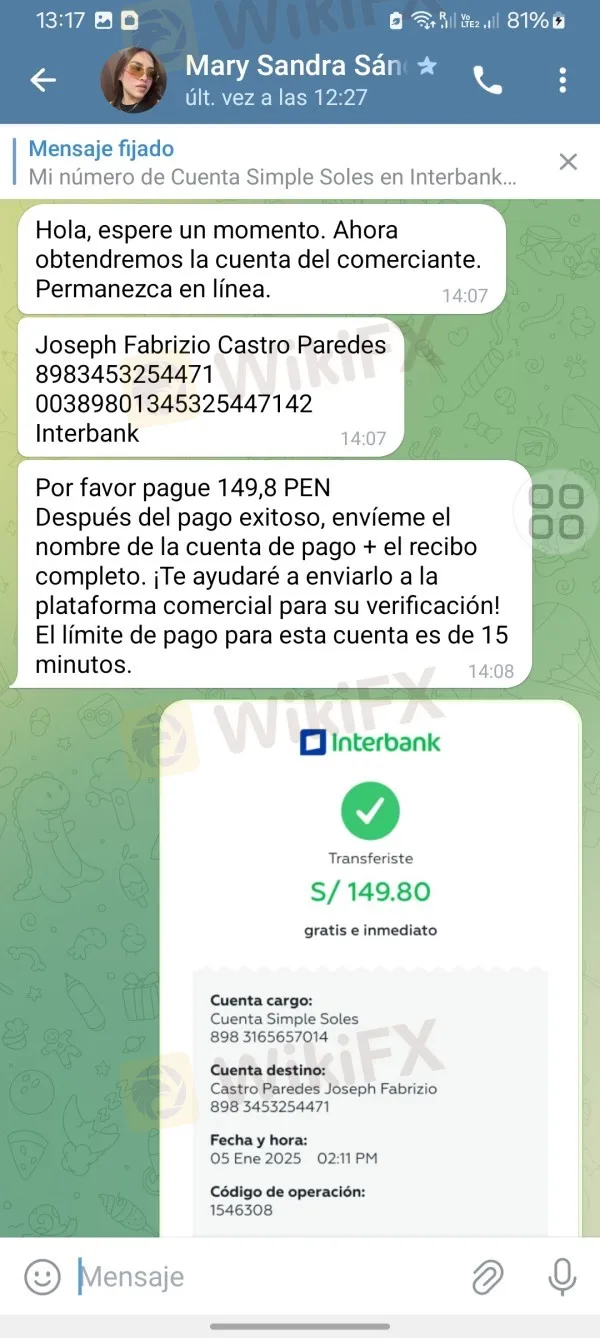
Task: Start a voice call with Mary Sandra
Action: point(487,81)
